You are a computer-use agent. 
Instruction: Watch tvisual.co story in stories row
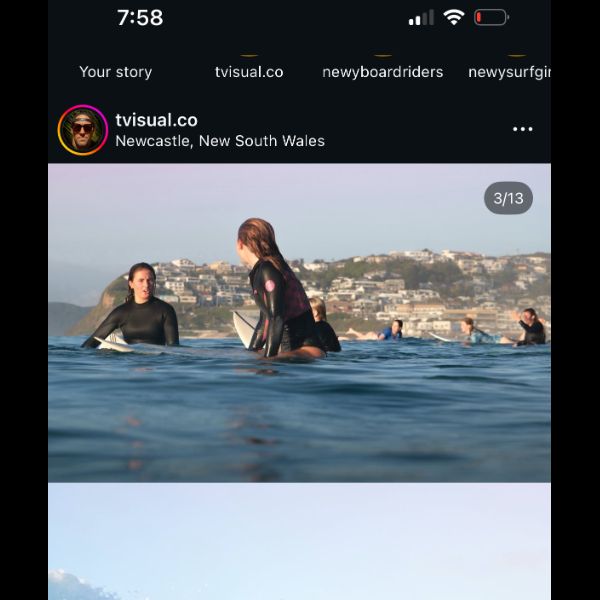[x=249, y=71]
